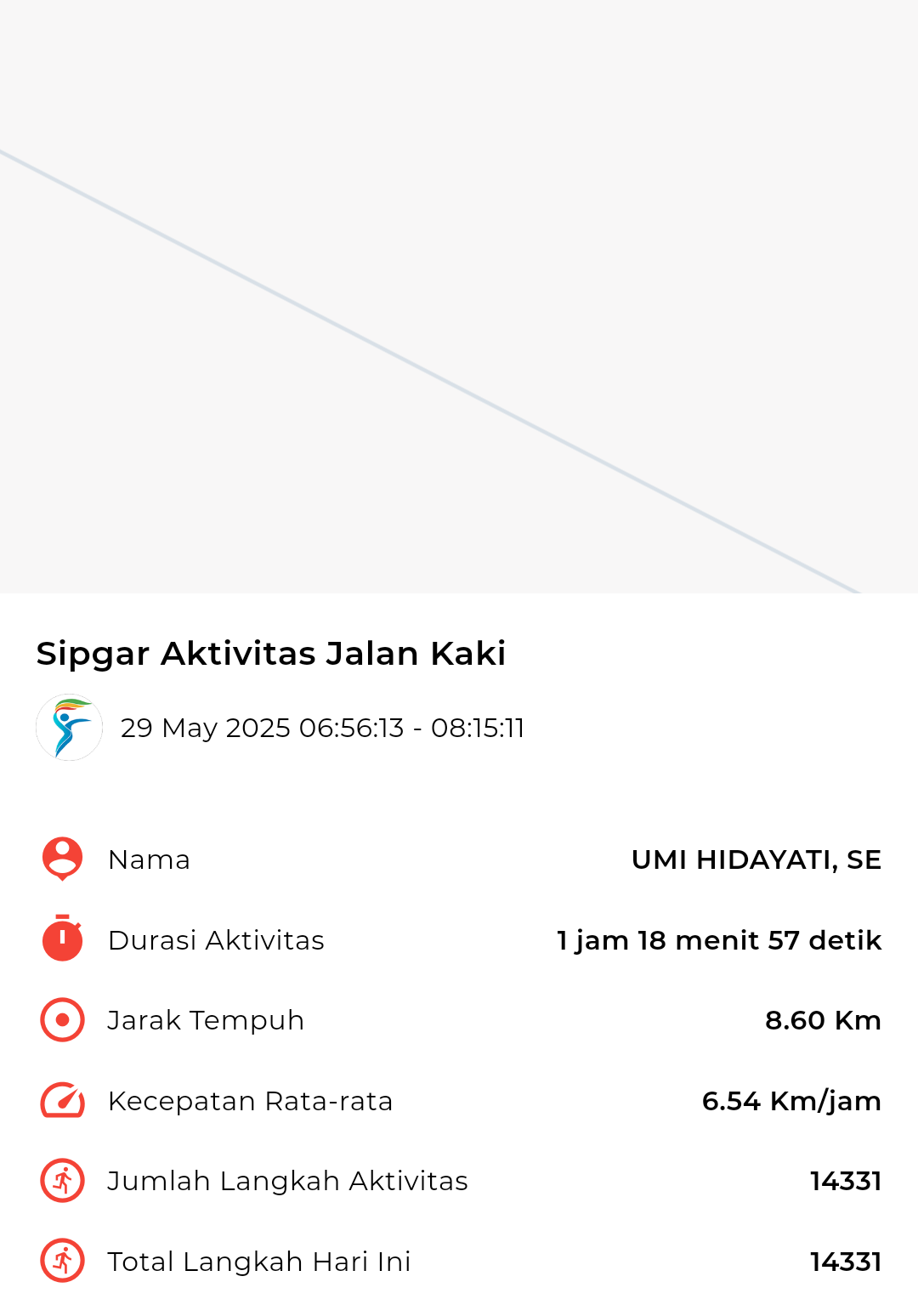Select the stopwatch icon for Durasi Aktivitas
Viewport: 918px width, 1316px height.
click(x=60, y=939)
